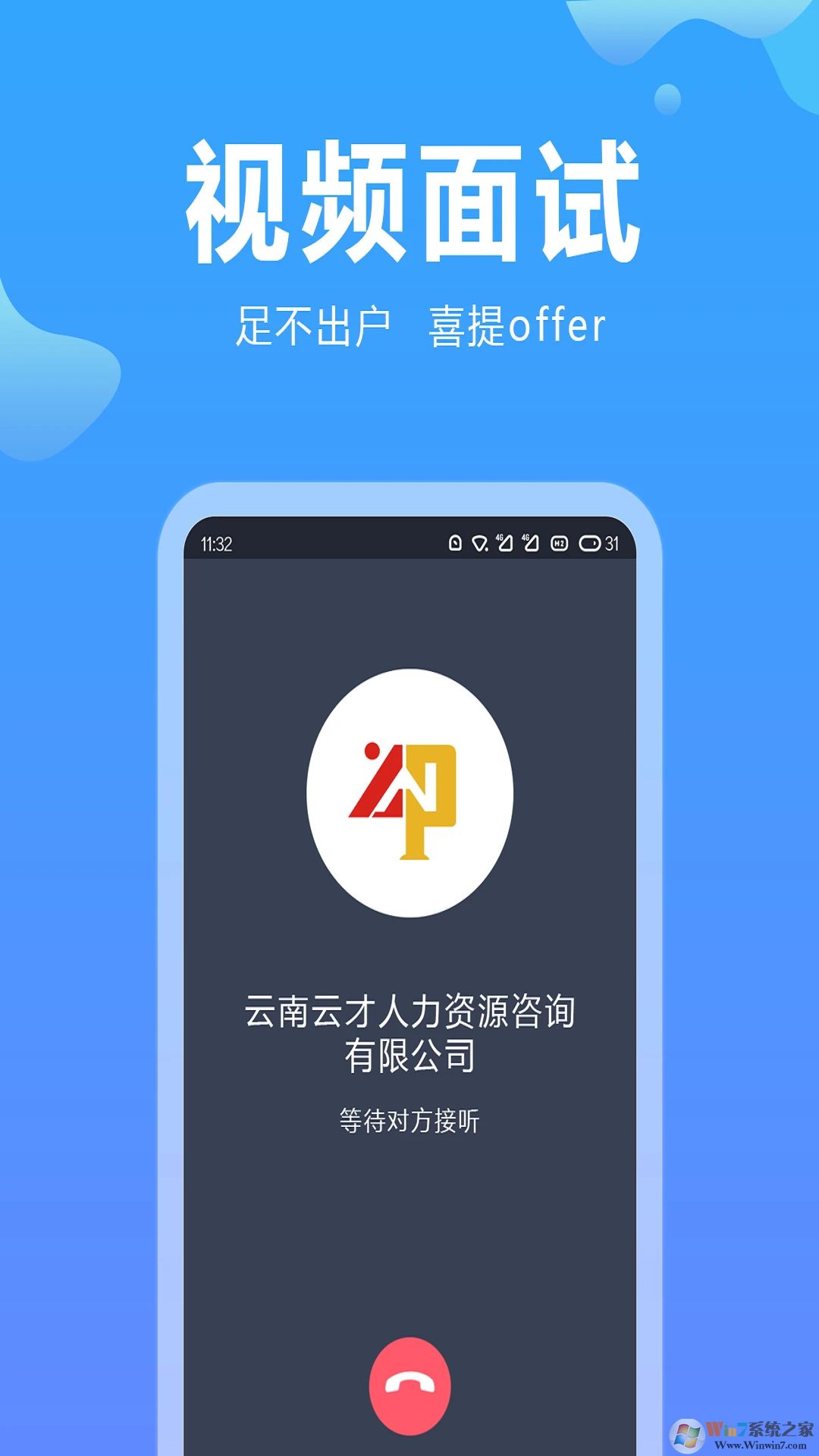The image size is (819, 1456).
Task: Click the Win7系统之家 watermark text
Action: coord(758,1429)
